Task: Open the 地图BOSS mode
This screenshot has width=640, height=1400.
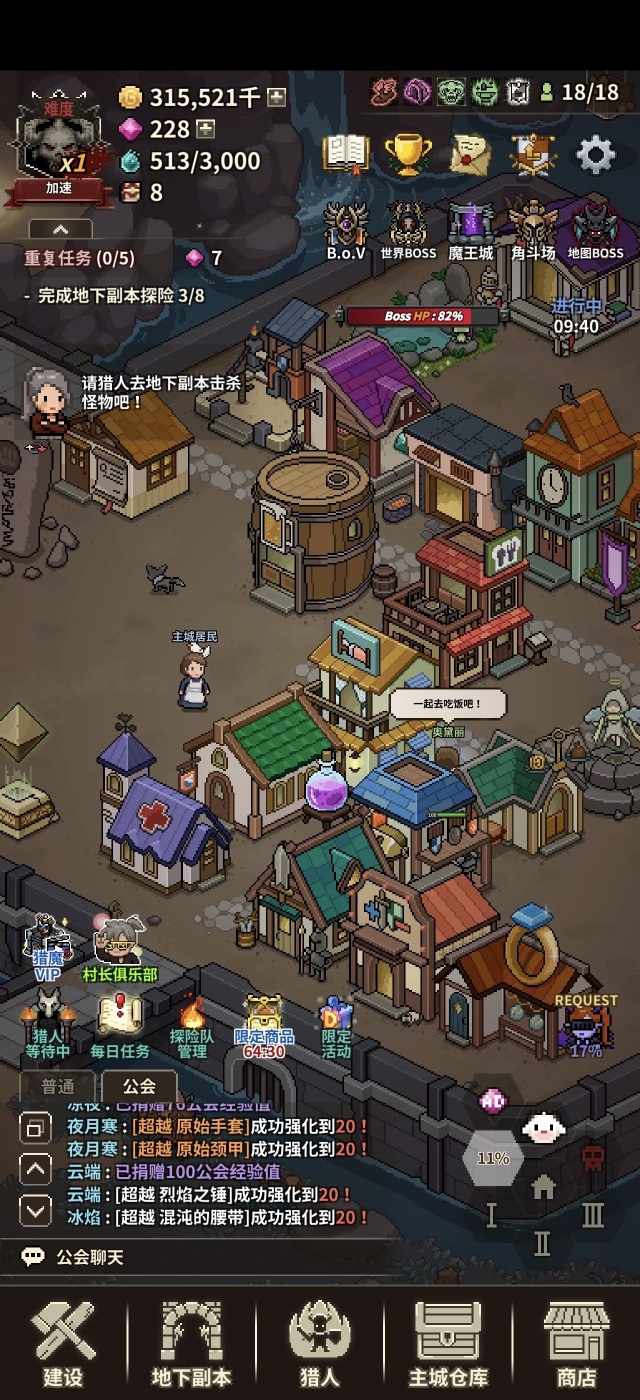Action: [x=595, y=230]
